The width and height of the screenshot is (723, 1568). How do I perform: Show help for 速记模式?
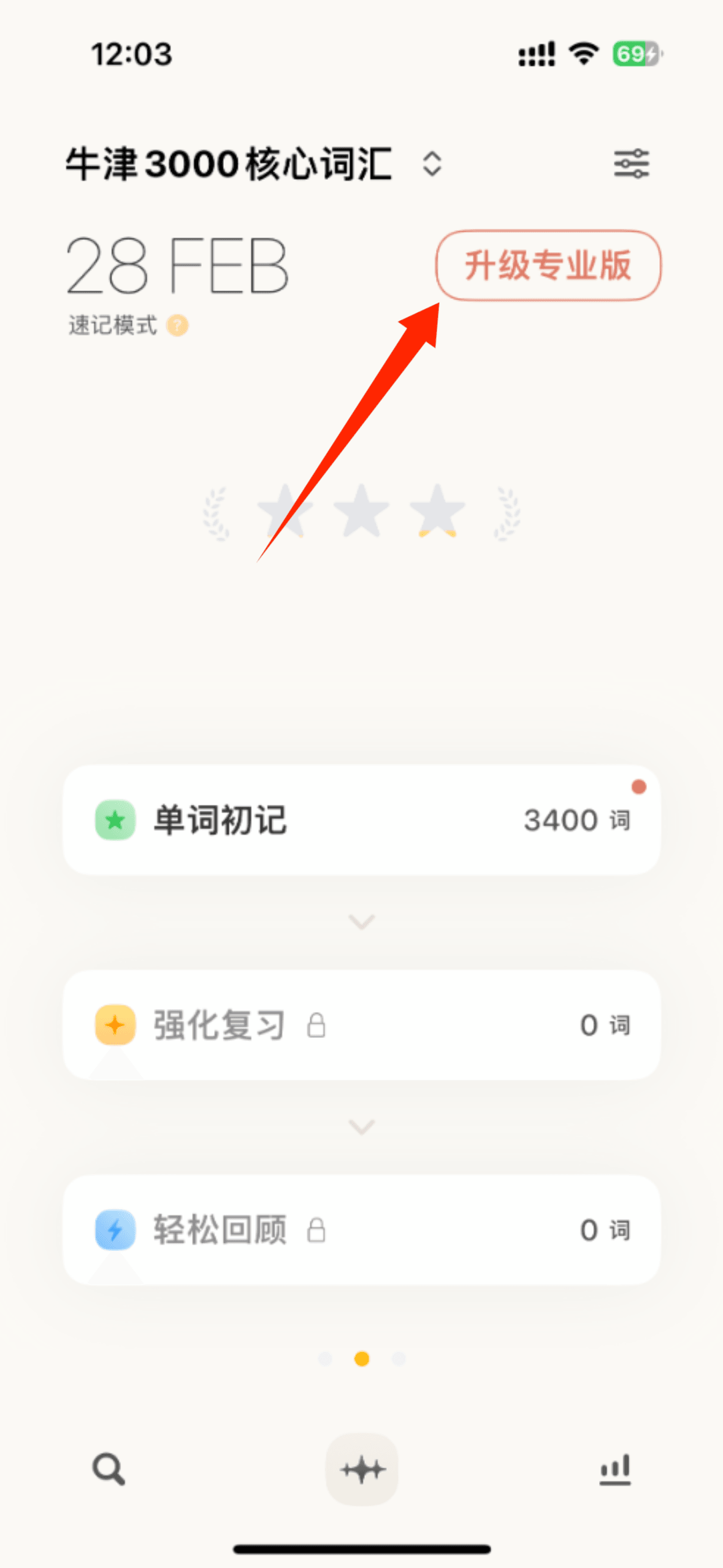[178, 325]
